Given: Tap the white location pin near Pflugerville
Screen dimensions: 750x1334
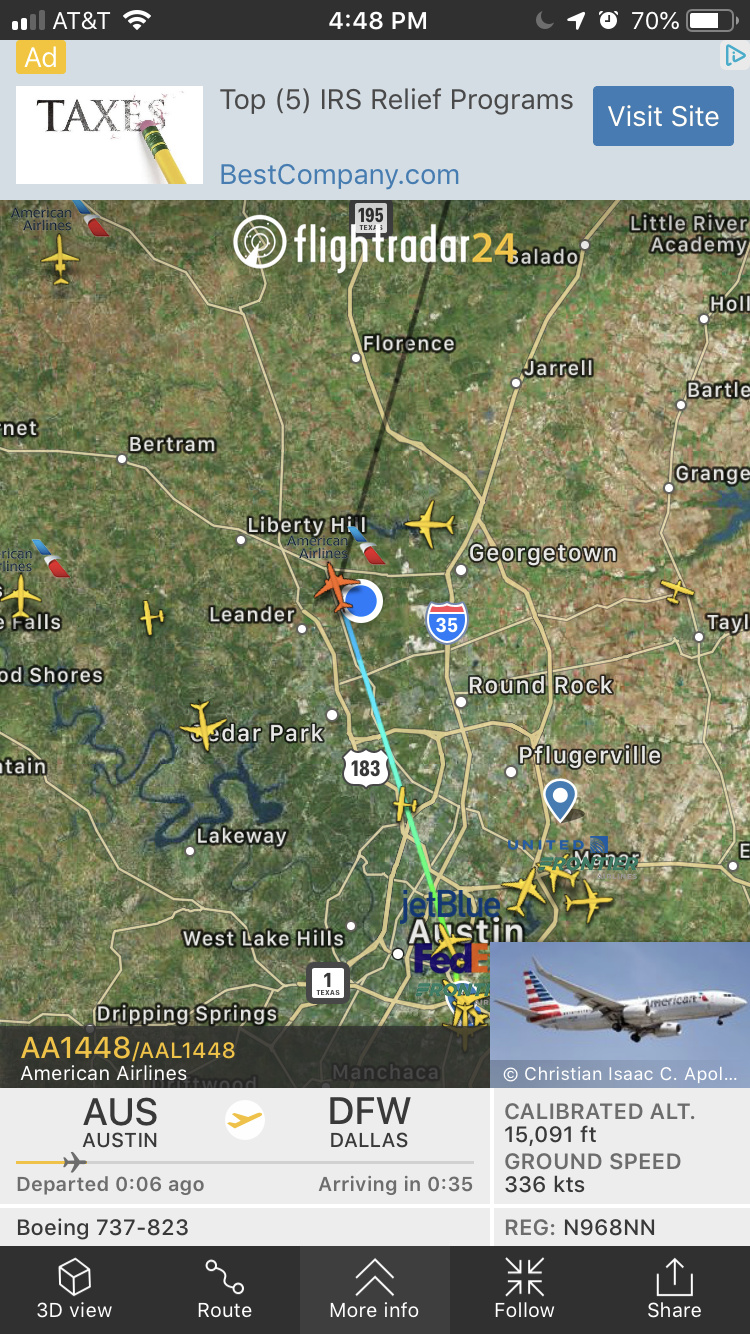Looking at the screenshot, I should pyautogui.click(x=560, y=800).
